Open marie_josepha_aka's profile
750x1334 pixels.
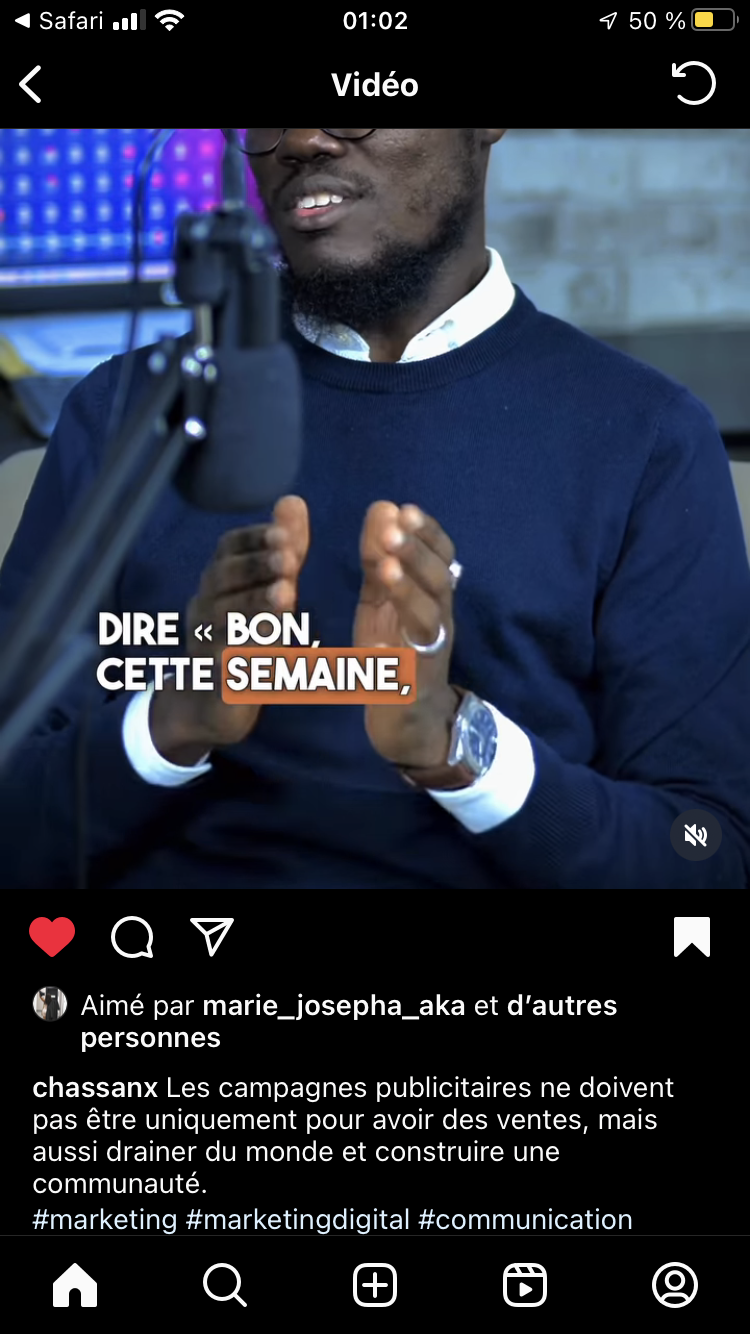point(334,1005)
